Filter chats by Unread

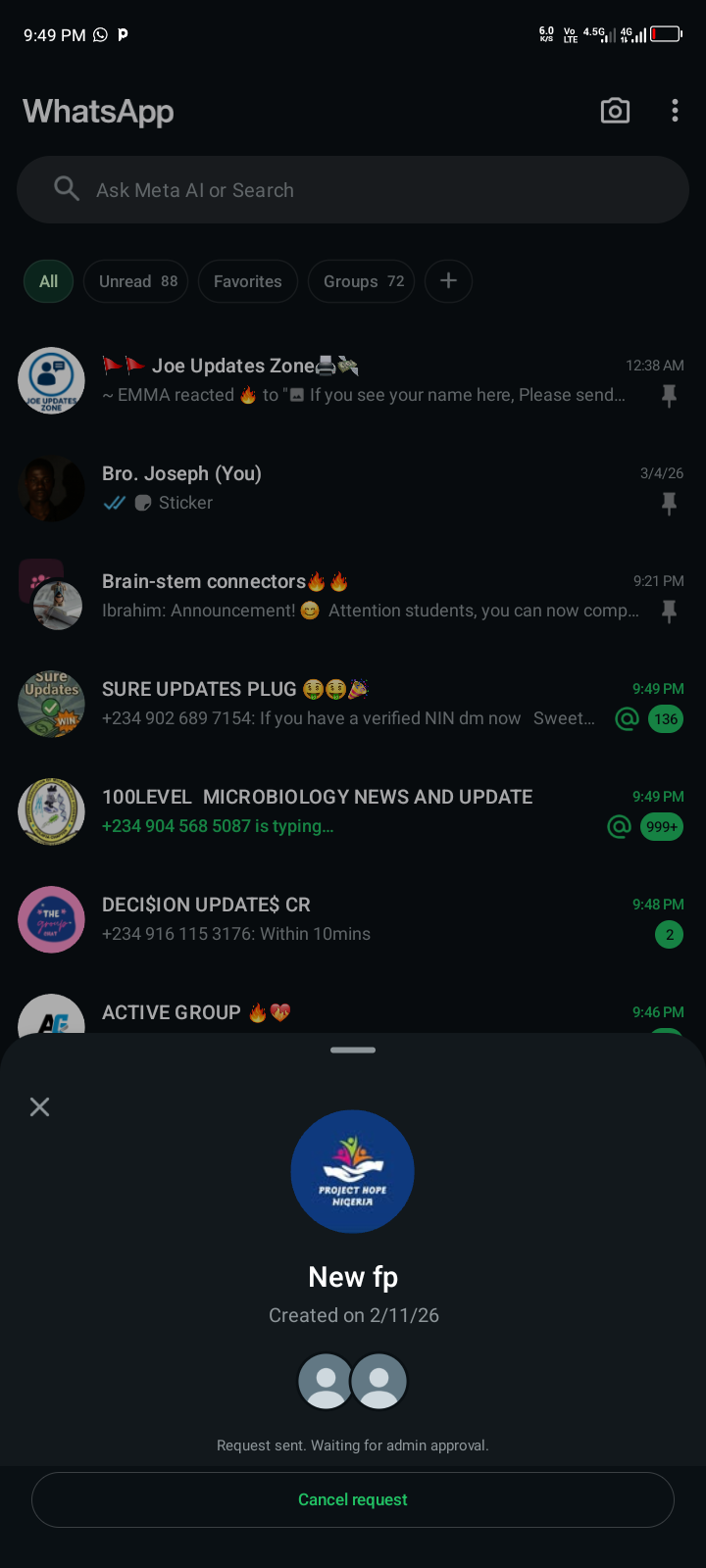[x=136, y=281]
